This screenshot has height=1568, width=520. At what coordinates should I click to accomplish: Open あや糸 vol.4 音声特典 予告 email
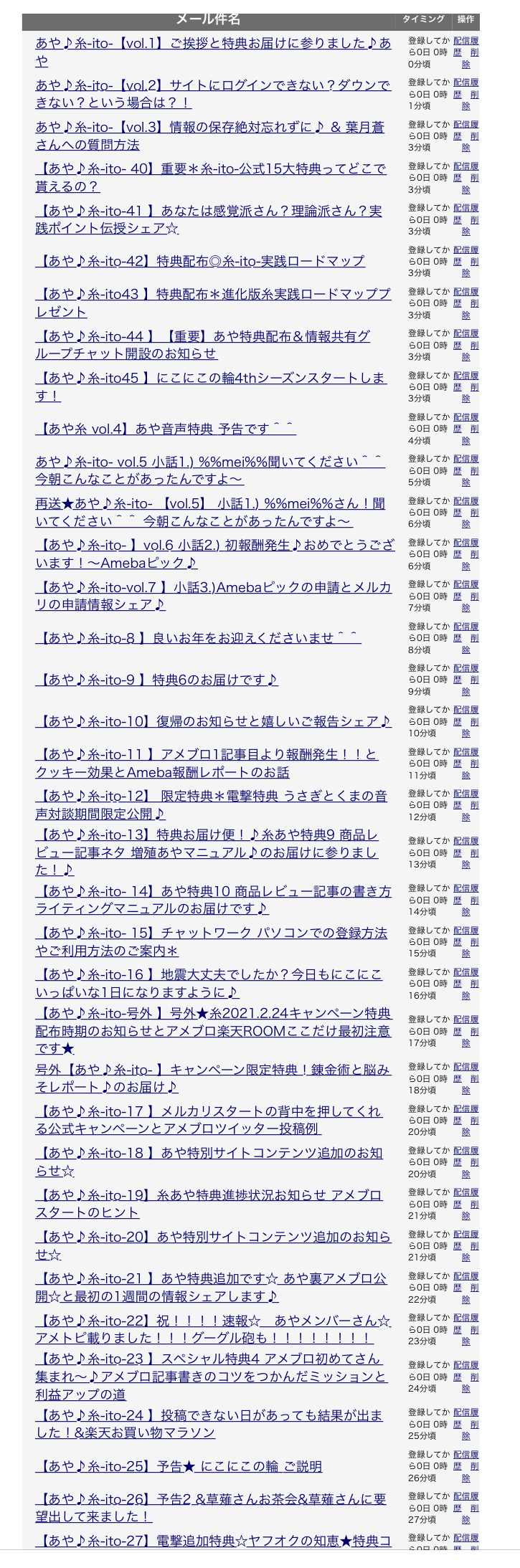click(x=165, y=429)
